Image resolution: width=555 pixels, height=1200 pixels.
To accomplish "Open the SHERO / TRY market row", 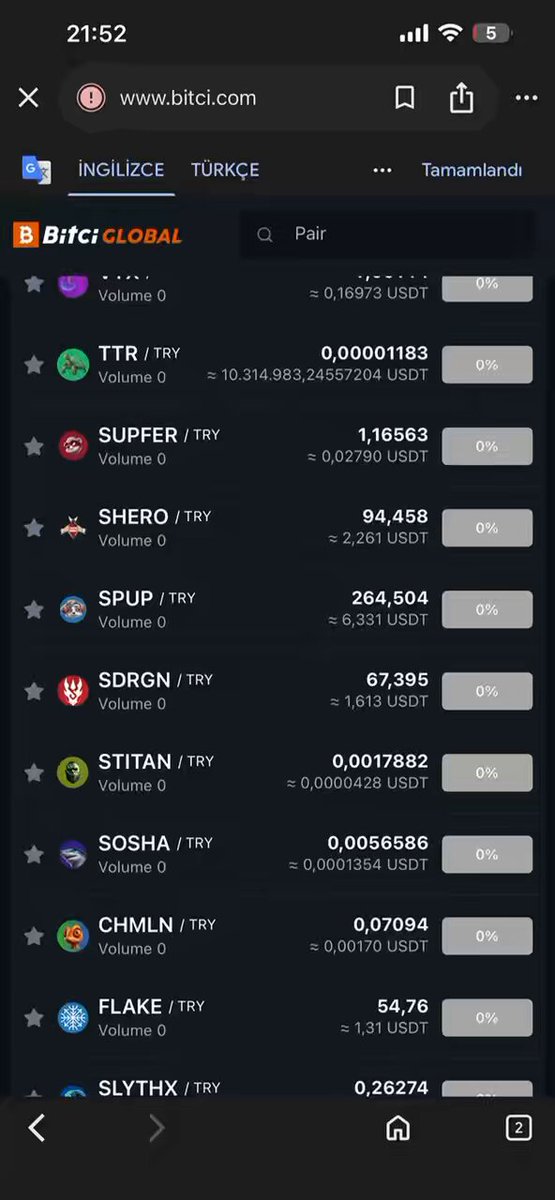I will (277, 528).
